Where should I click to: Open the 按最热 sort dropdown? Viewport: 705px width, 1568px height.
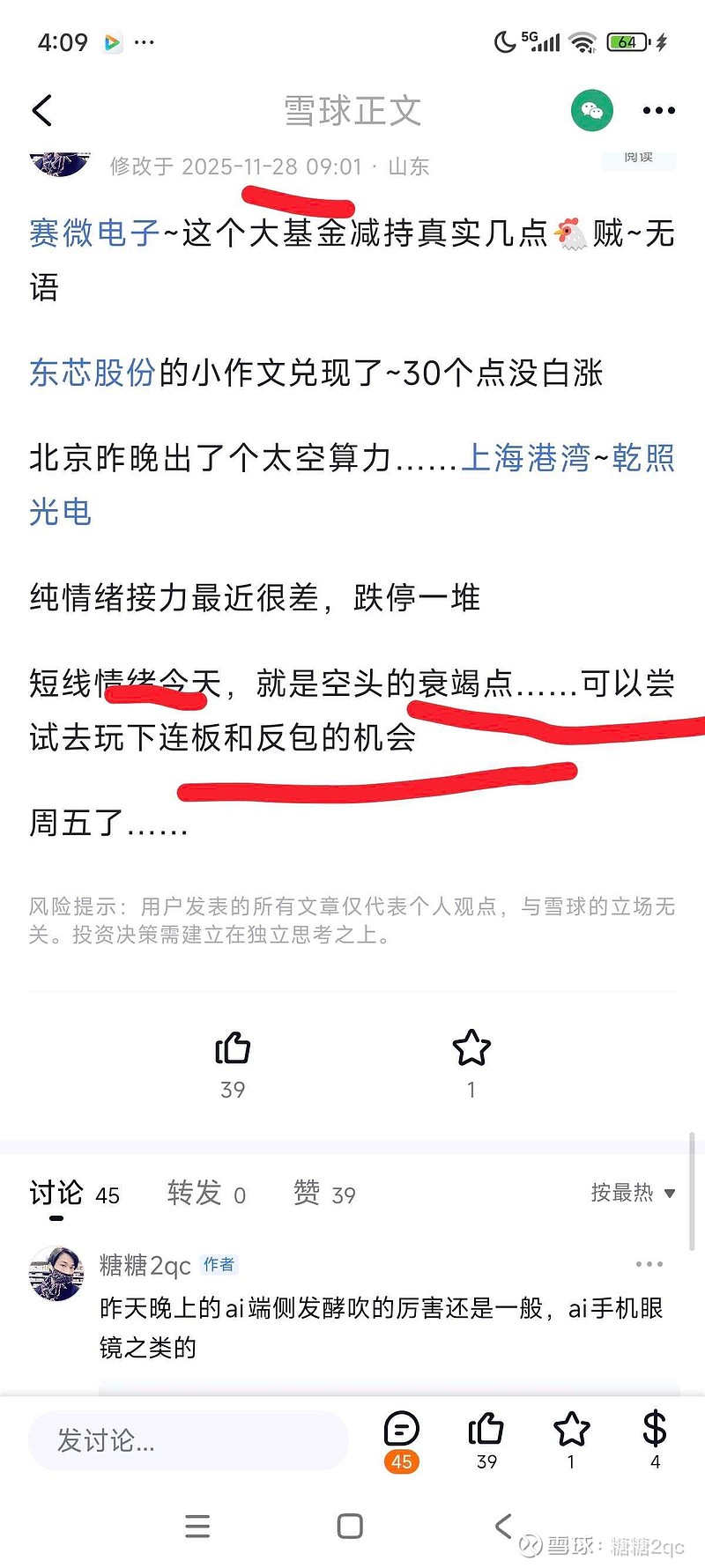(x=631, y=1194)
